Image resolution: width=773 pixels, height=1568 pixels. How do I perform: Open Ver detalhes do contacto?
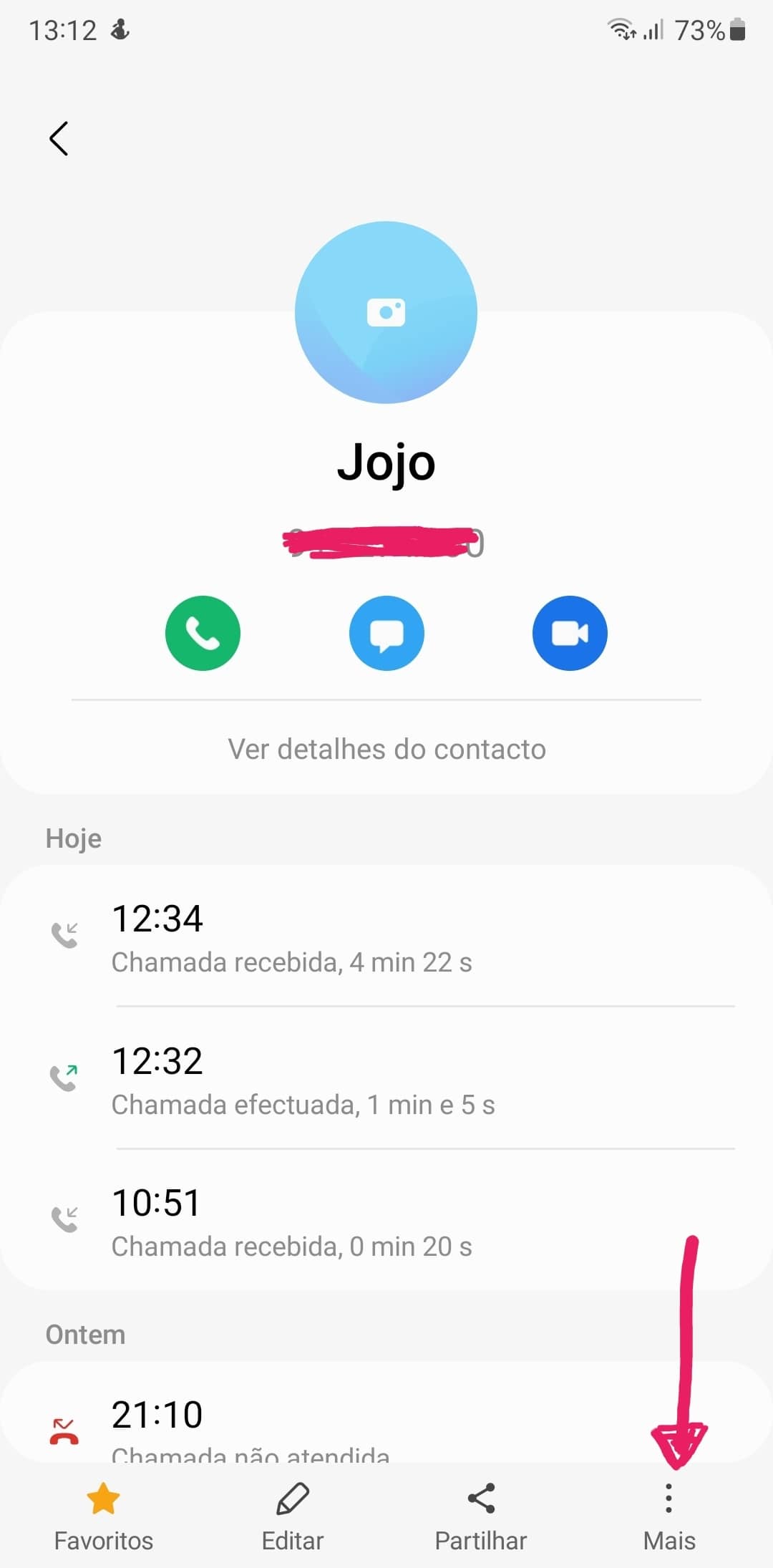386,749
